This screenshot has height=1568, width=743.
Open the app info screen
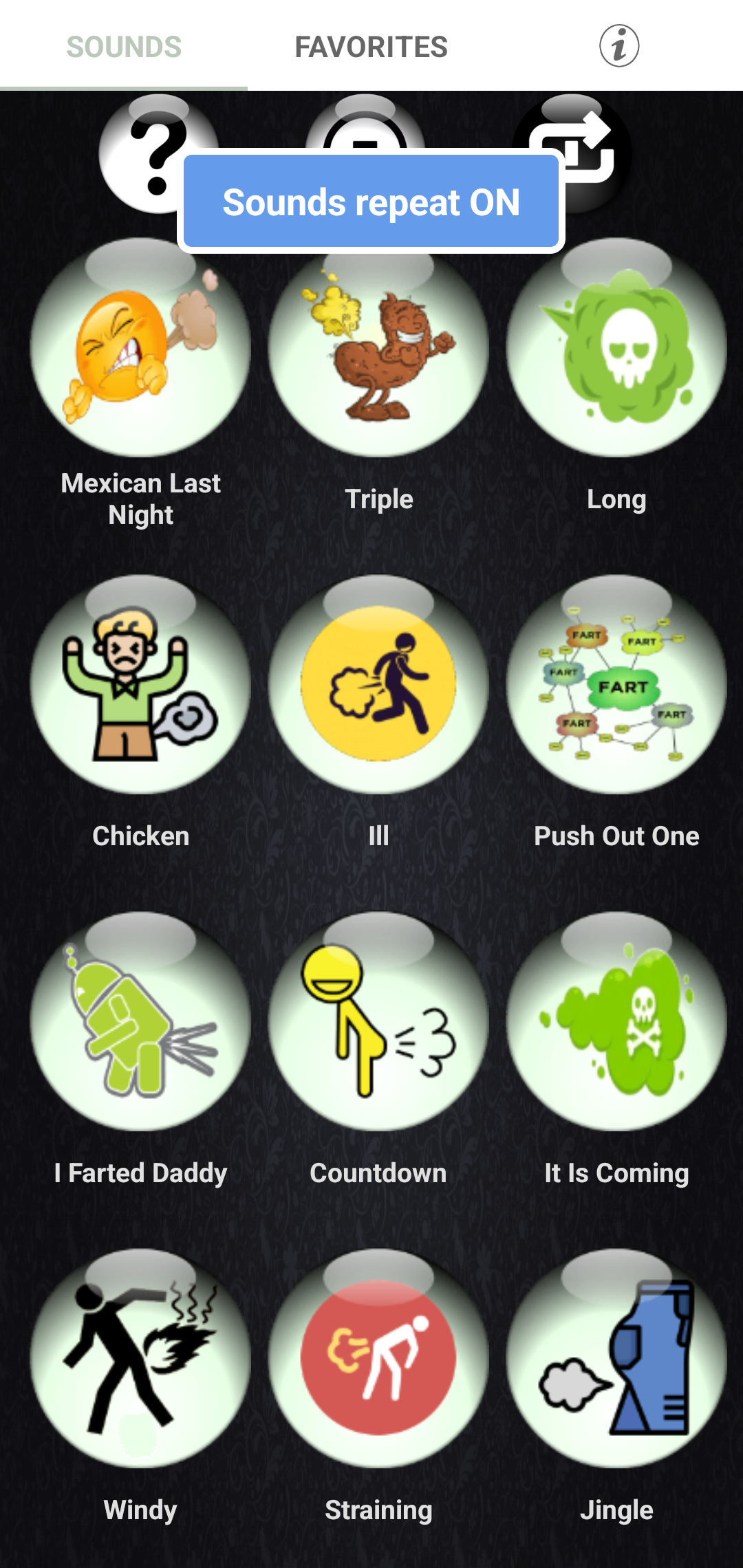(x=618, y=47)
